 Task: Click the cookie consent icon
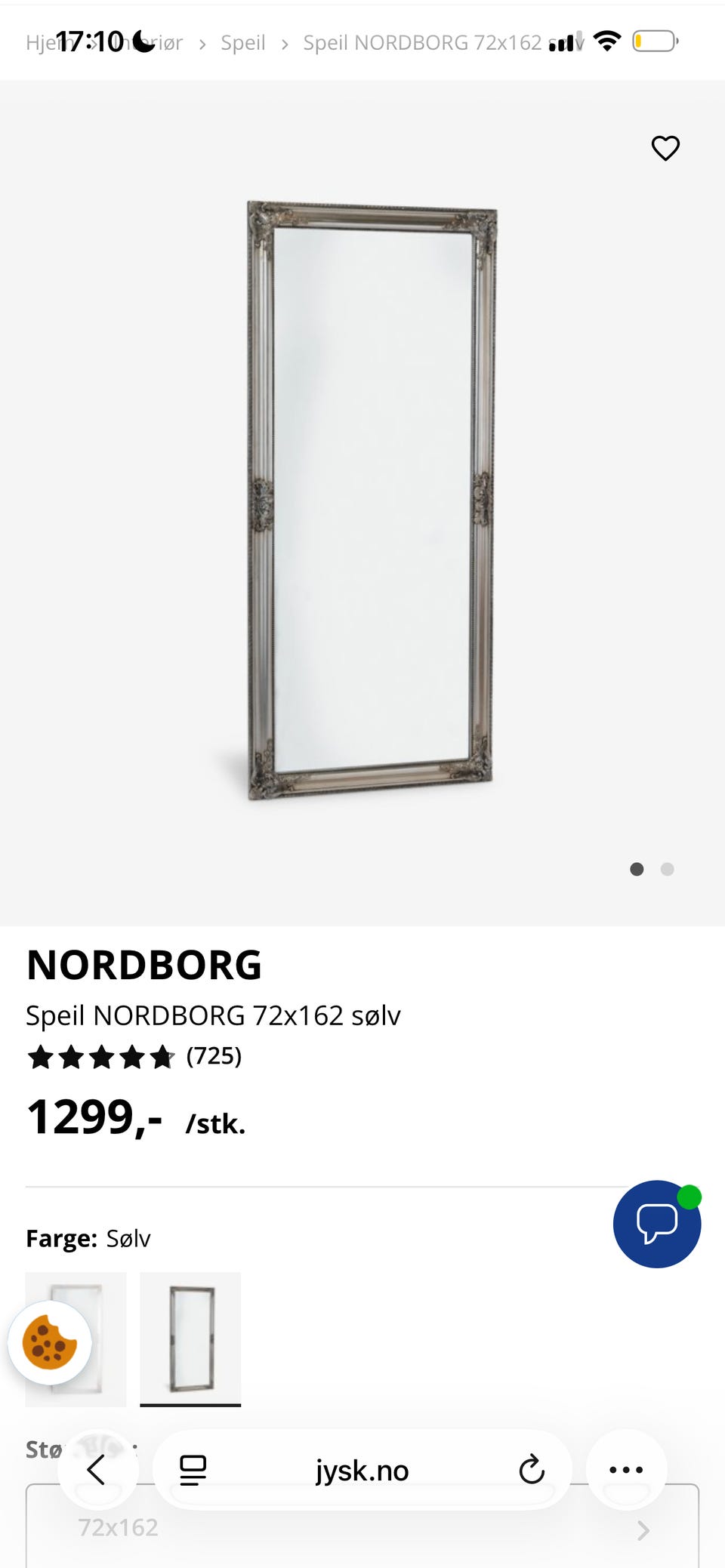coord(53,1342)
